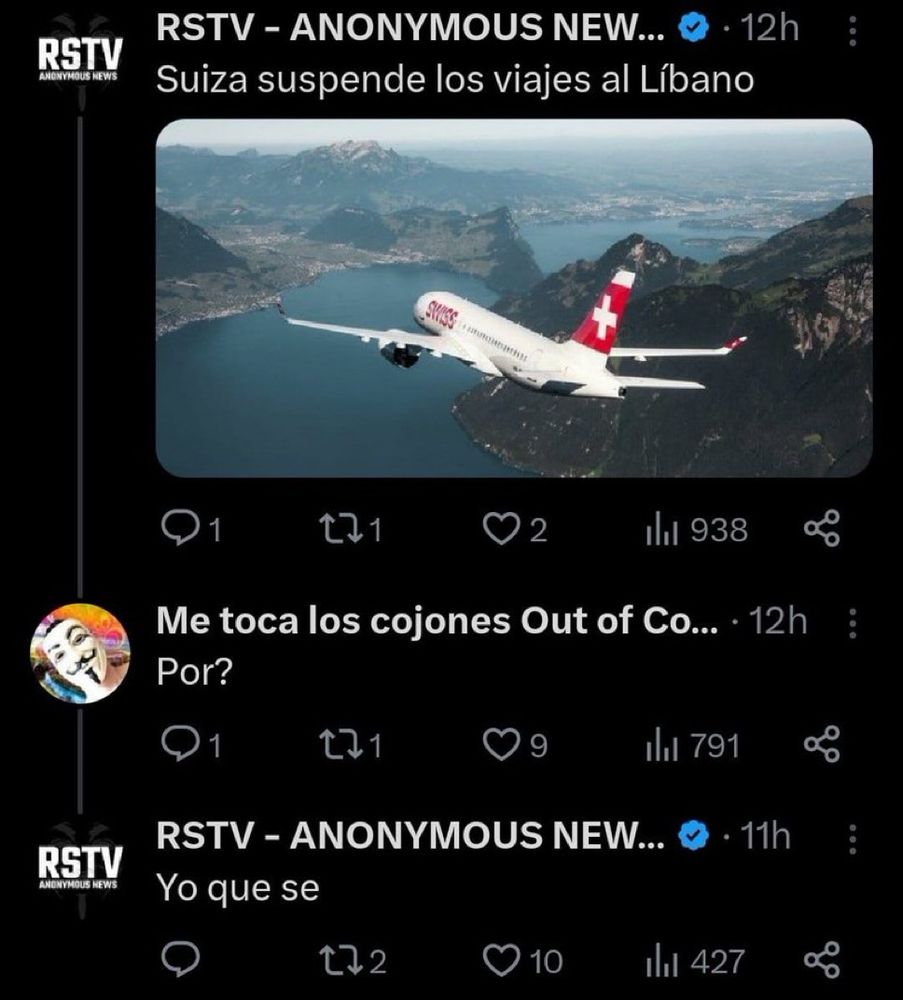This screenshot has height=1000, width=903.
Task: Share the 'Por?' comment
Action: [x=822, y=744]
